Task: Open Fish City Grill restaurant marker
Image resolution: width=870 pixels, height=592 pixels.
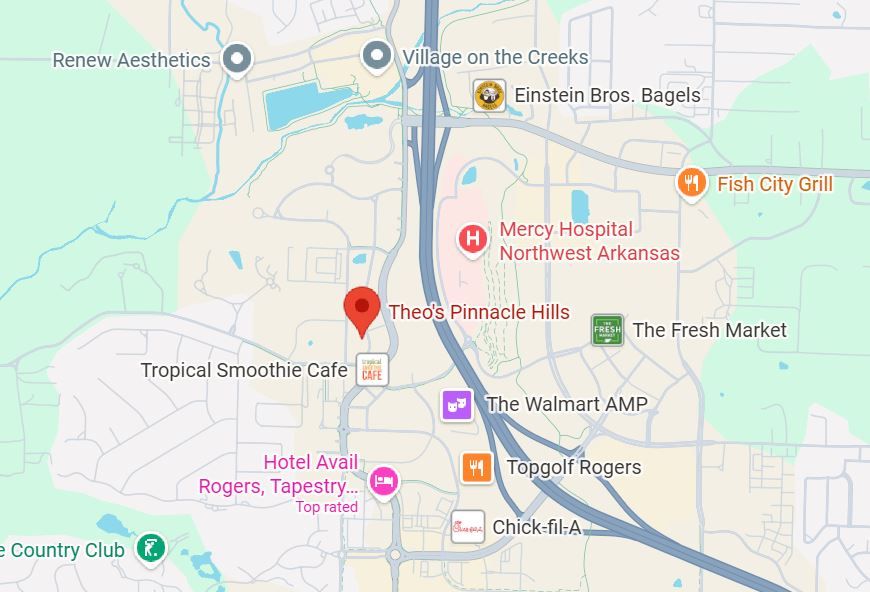Action: pos(691,182)
